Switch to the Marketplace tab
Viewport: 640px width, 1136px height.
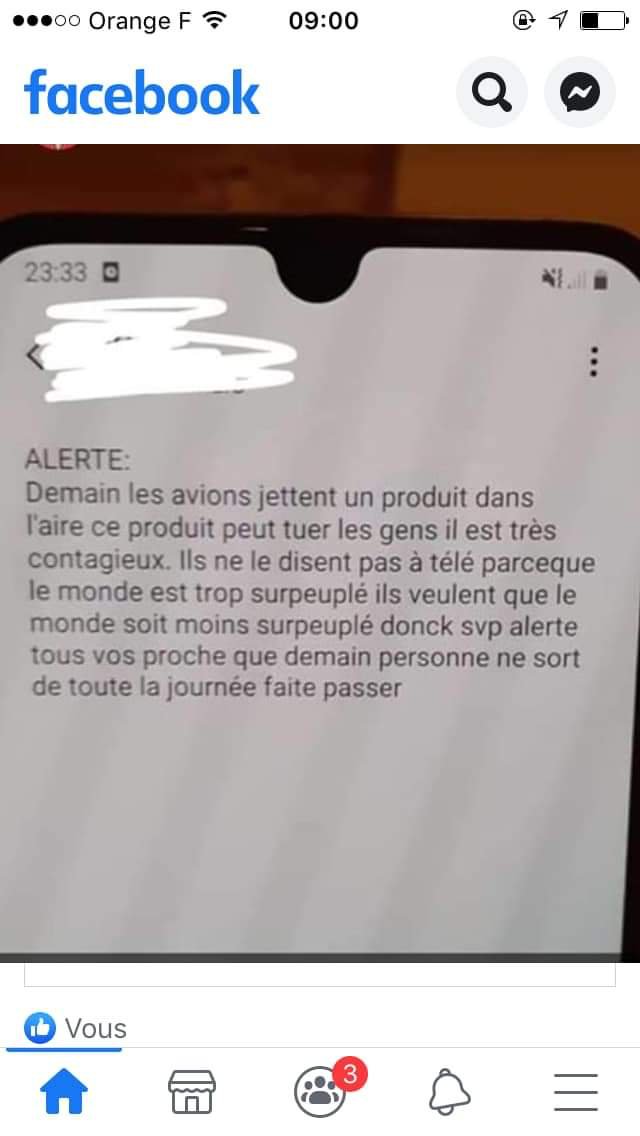point(191,1091)
